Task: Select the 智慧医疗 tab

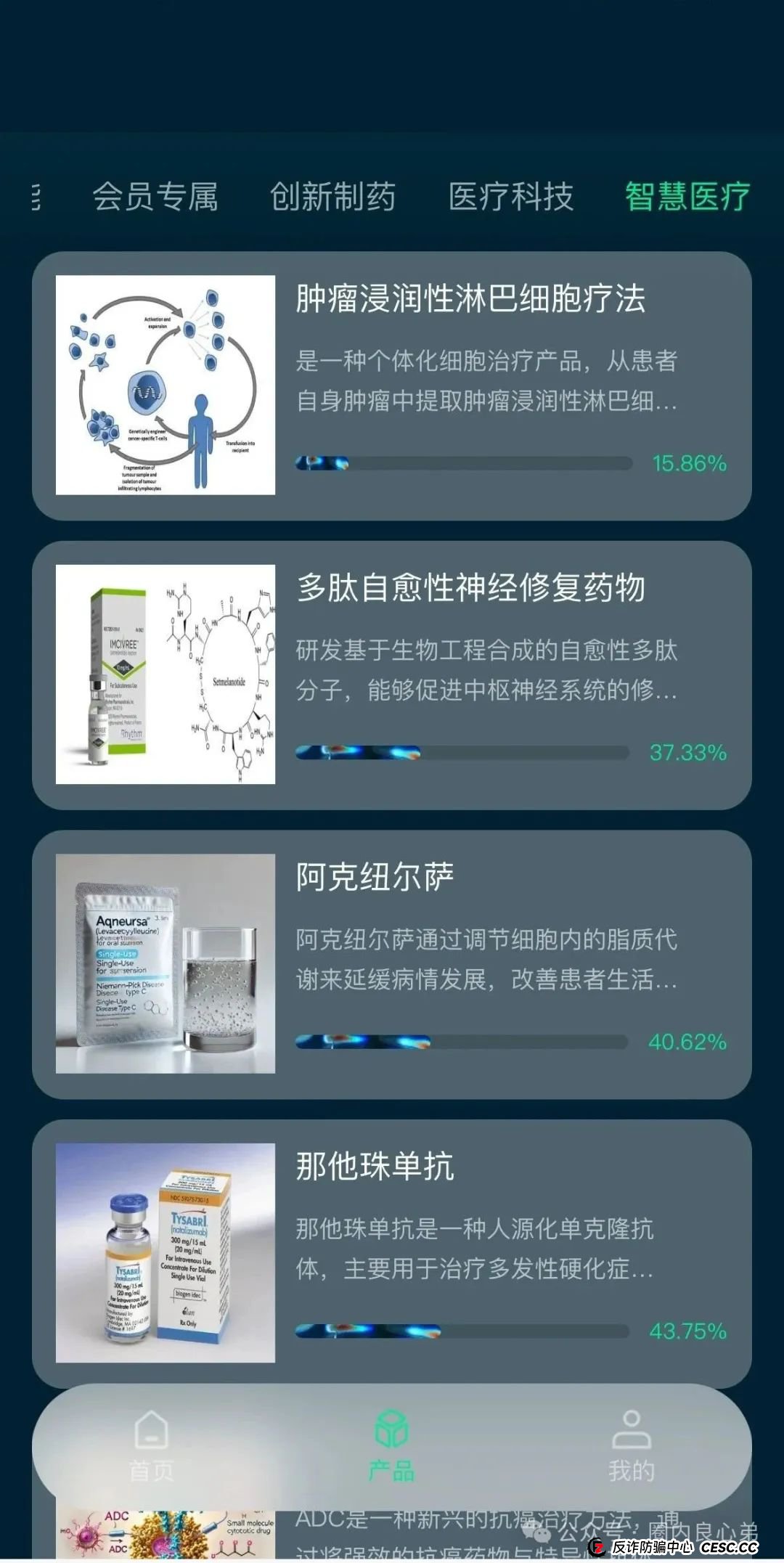Action: (x=687, y=197)
